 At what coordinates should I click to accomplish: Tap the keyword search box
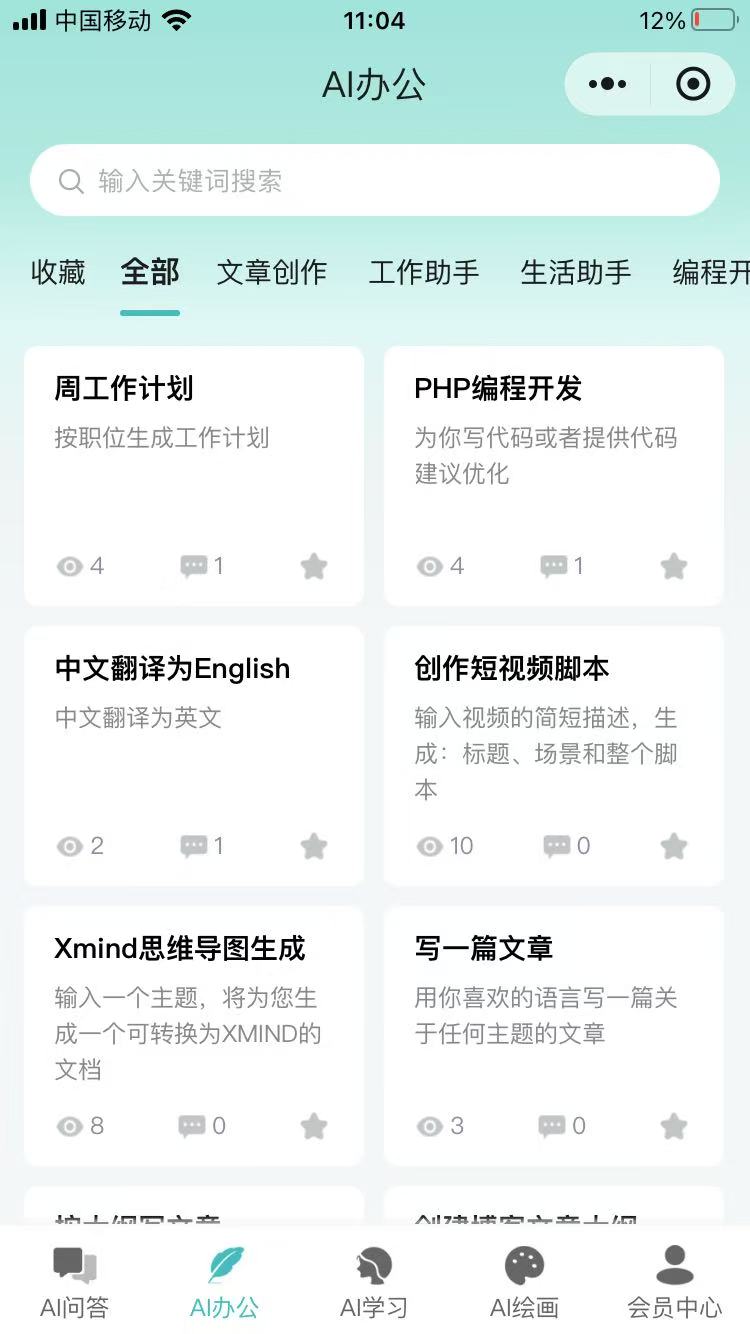click(x=375, y=181)
